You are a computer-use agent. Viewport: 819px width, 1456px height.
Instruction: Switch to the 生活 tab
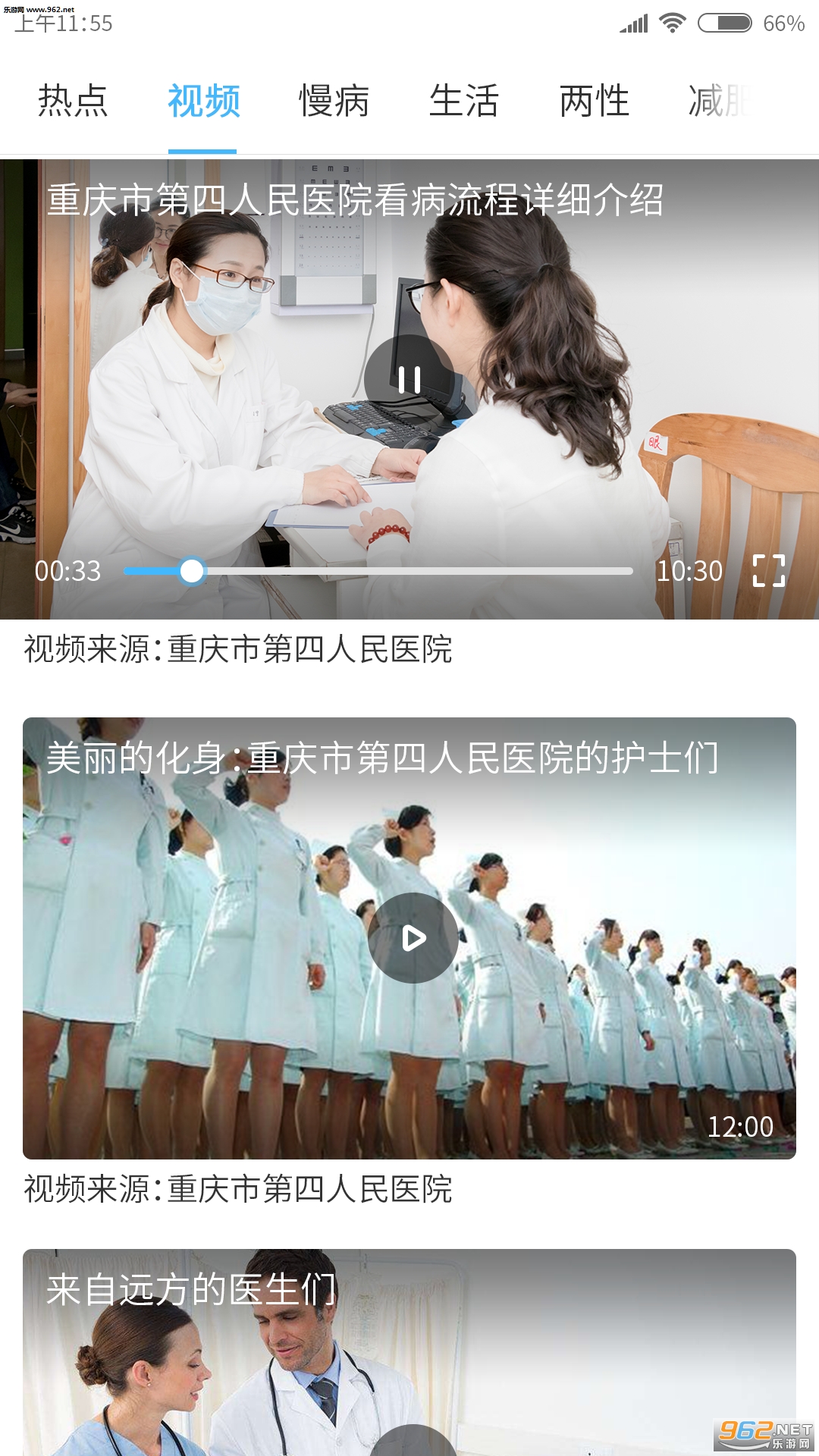pyautogui.click(x=463, y=101)
